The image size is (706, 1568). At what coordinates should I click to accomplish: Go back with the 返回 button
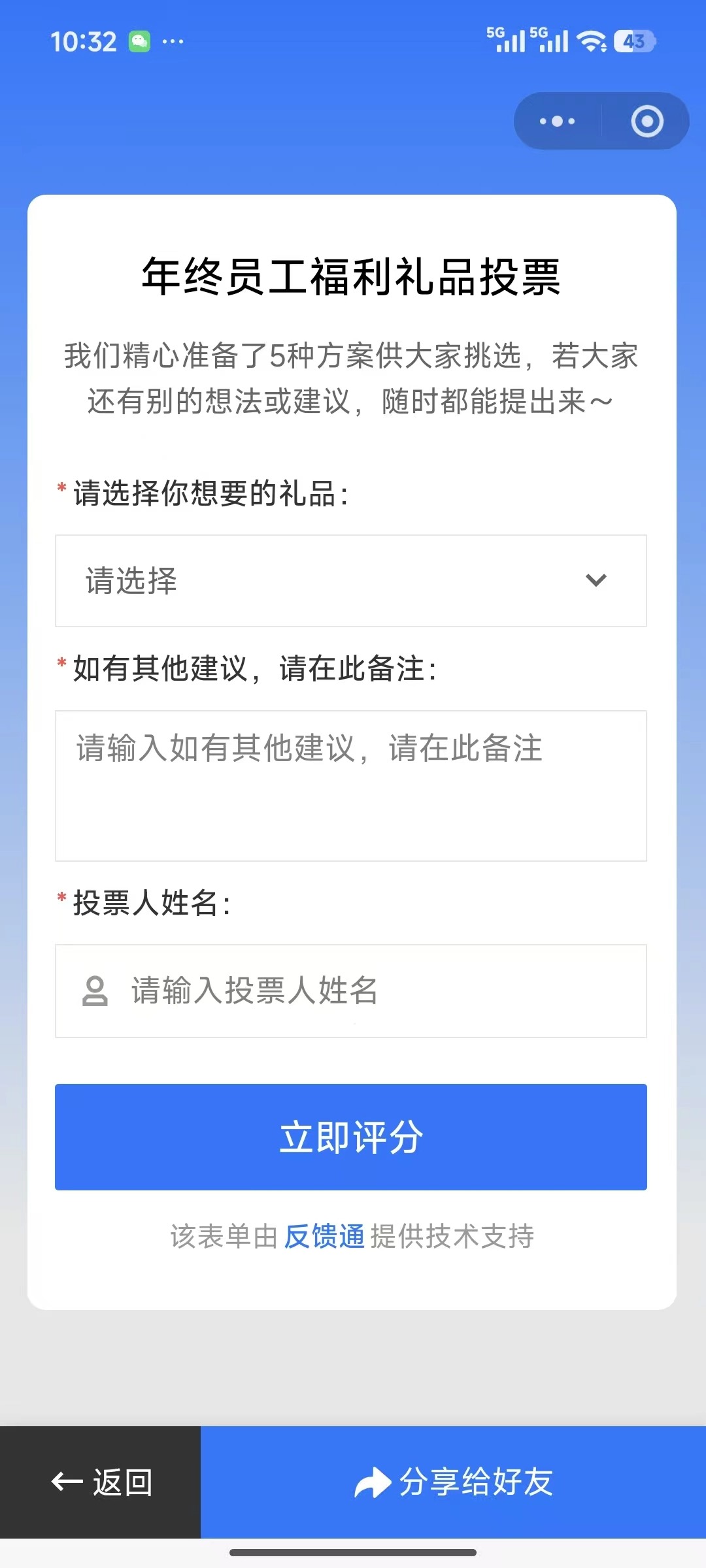pyautogui.click(x=101, y=1482)
